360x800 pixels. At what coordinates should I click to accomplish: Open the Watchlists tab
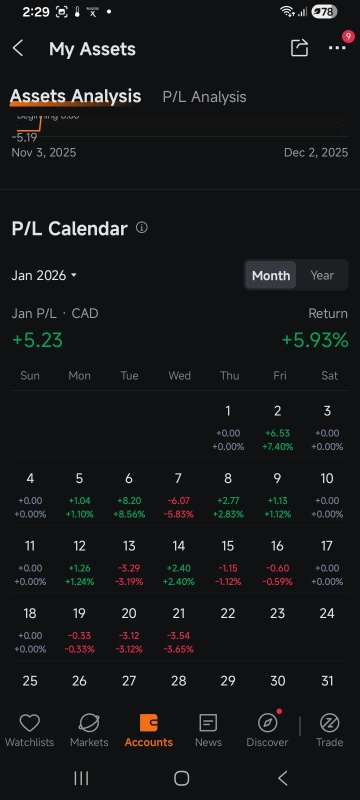(30, 730)
